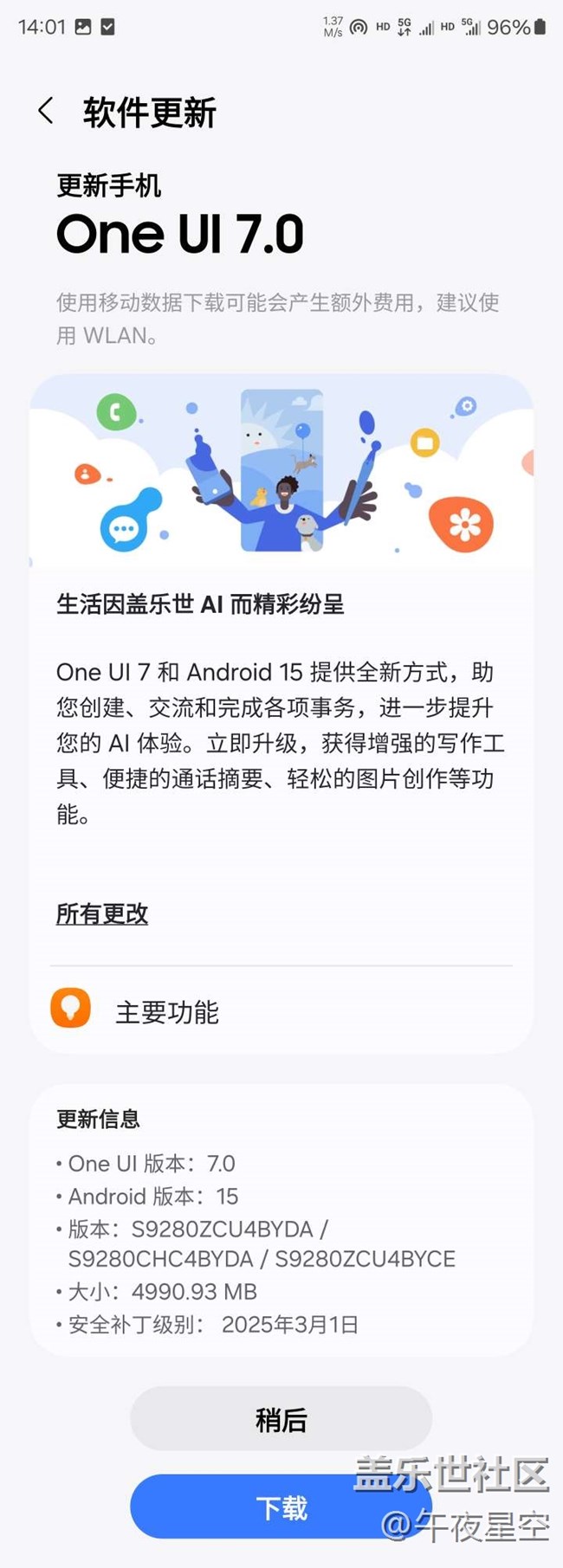
Task: Choose 稍后 to postpone update
Action: click(281, 1420)
